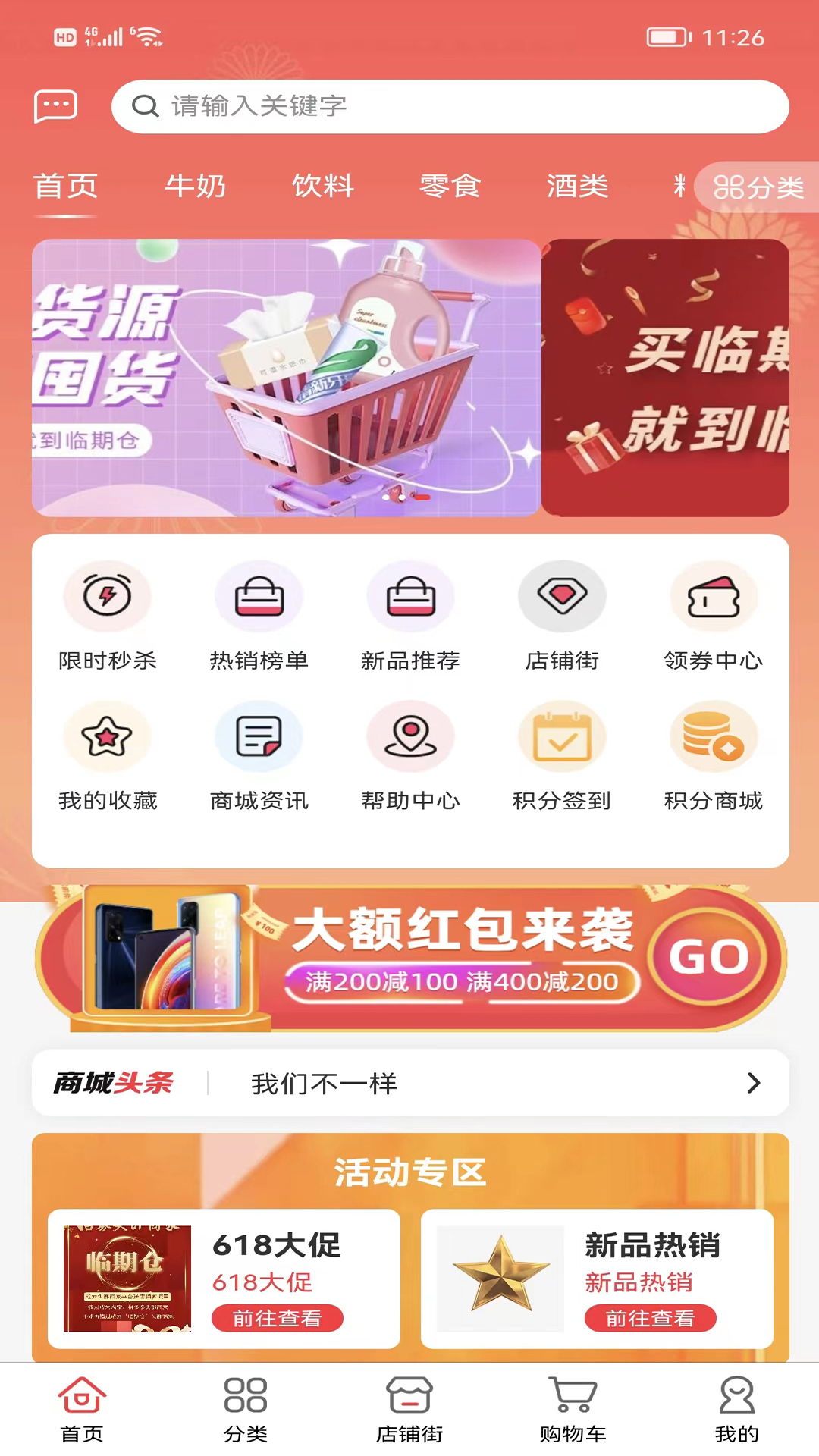View 商城资讯 mall news icon
The height and width of the screenshot is (1456, 819).
point(259,736)
